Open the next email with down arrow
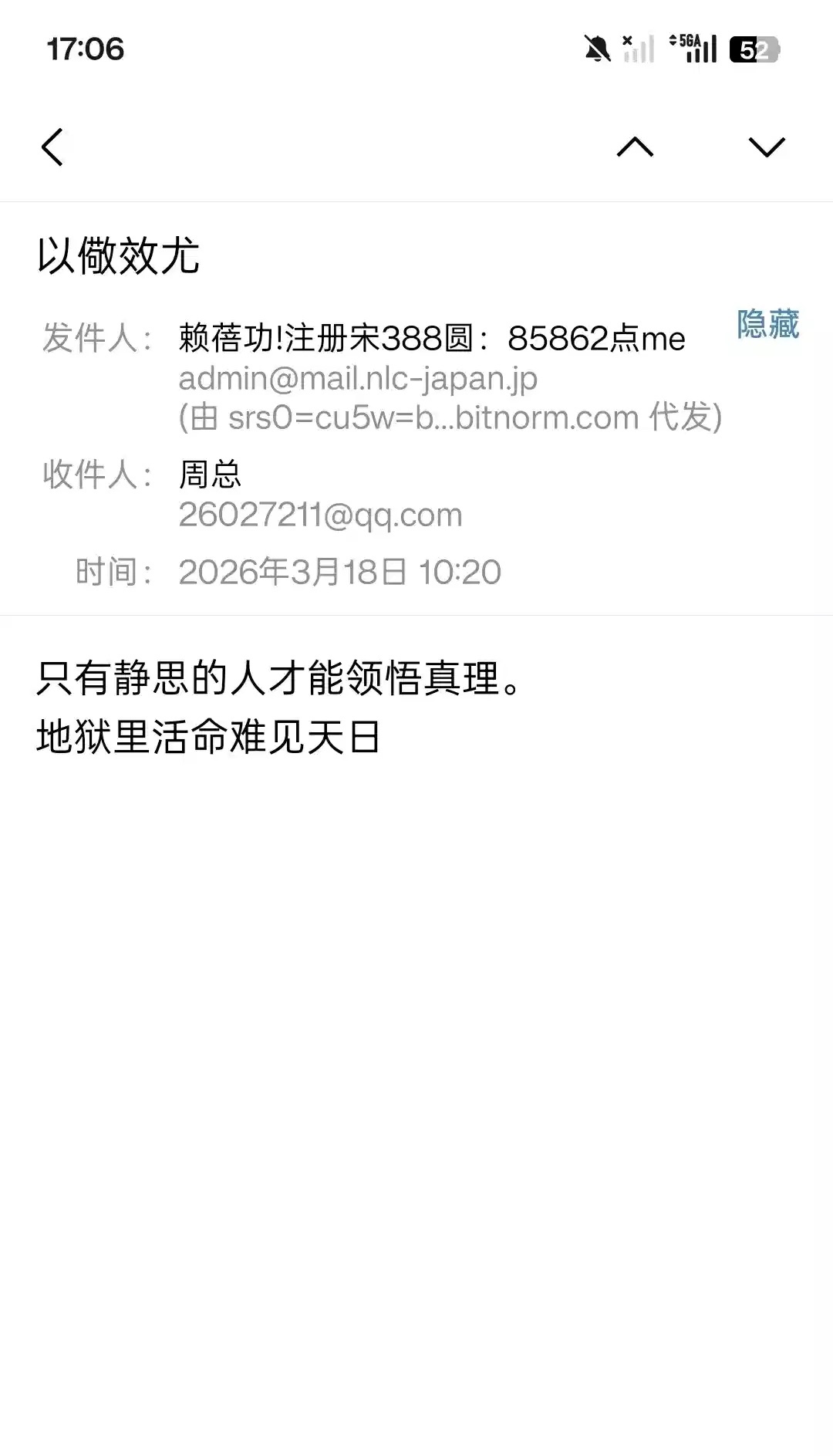The height and width of the screenshot is (1456, 833). (x=767, y=147)
